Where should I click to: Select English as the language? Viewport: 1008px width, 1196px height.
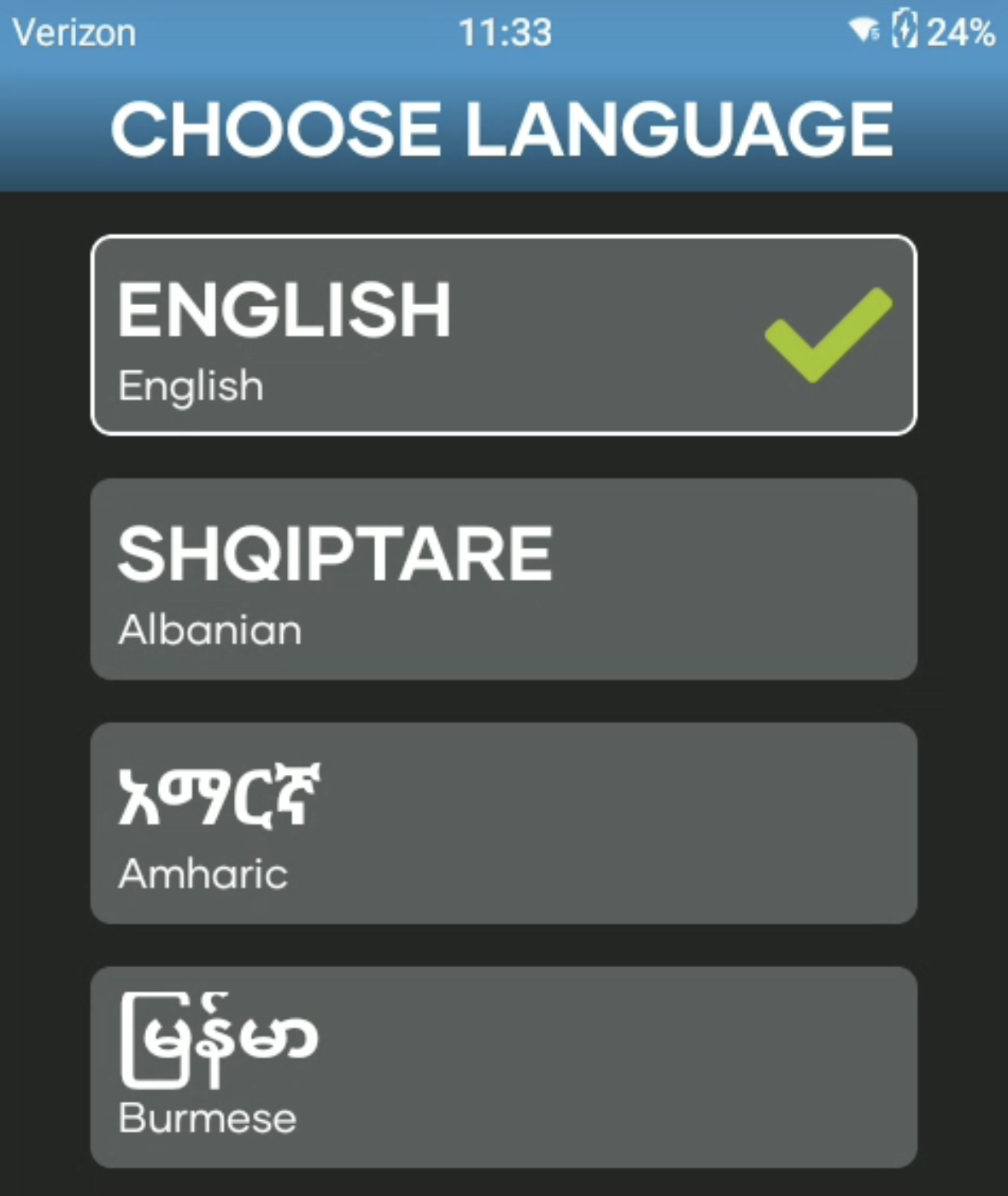(504, 335)
